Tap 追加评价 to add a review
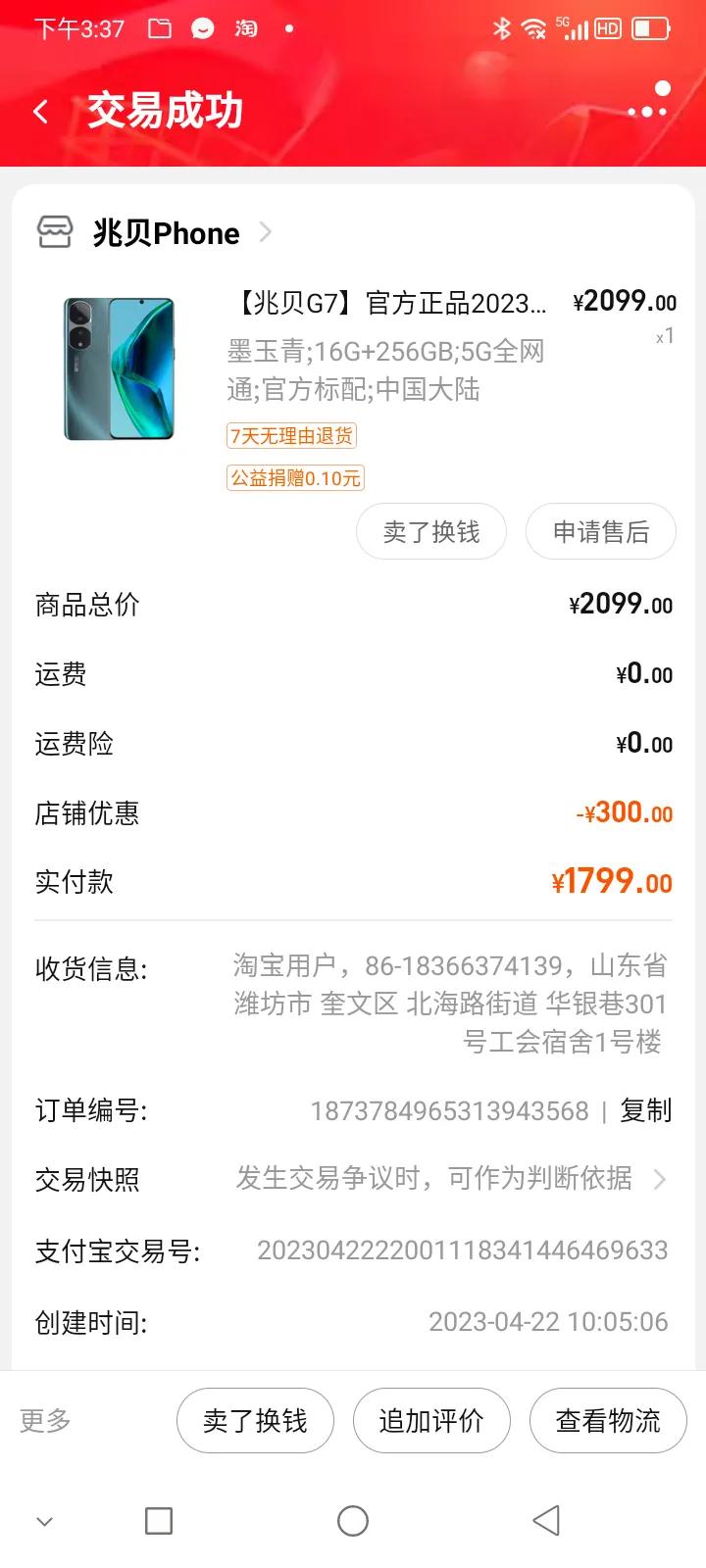 pyautogui.click(x=431, y=1419)
